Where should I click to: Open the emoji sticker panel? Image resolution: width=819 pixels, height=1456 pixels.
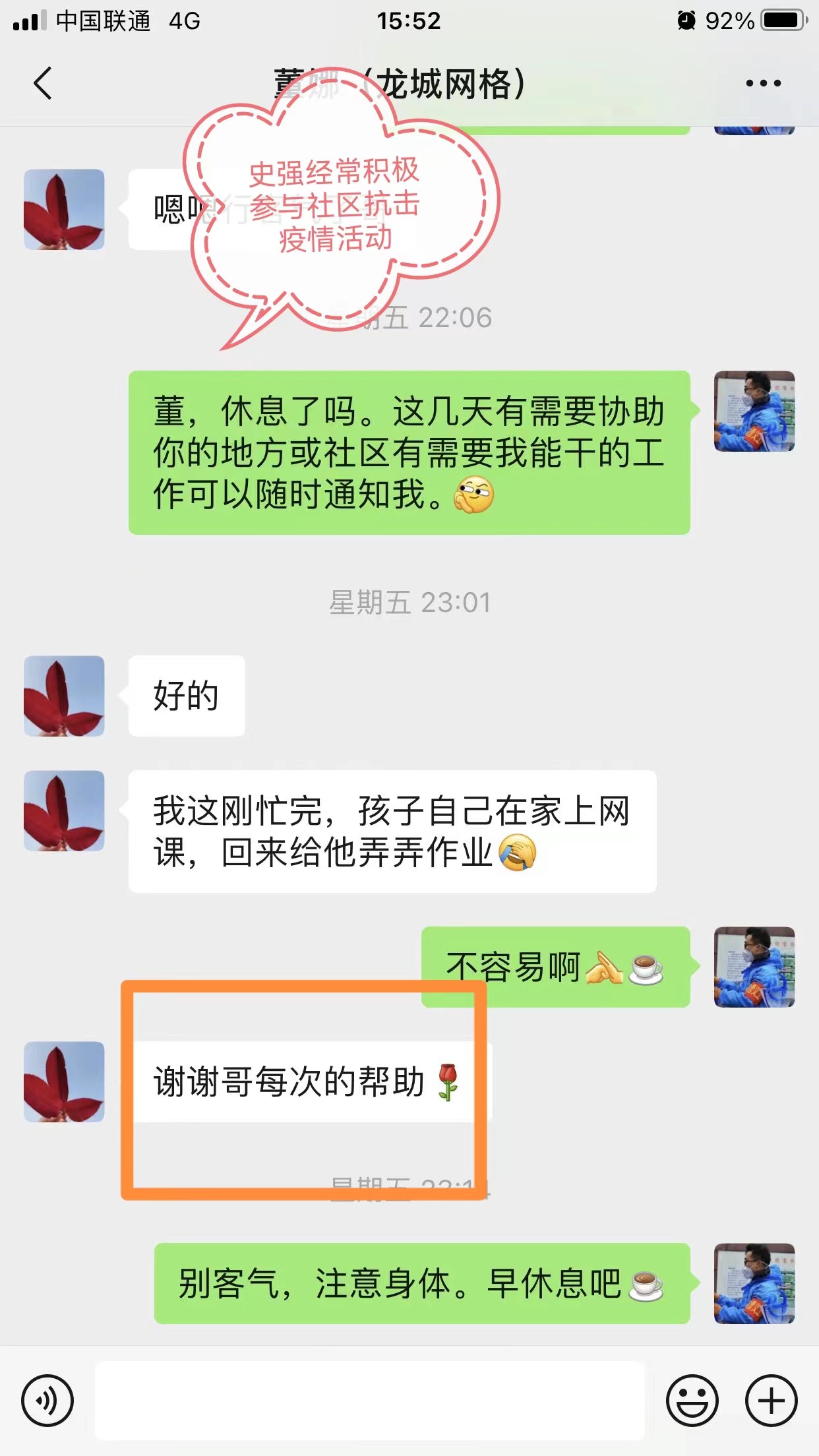[x=692, y=1401]
